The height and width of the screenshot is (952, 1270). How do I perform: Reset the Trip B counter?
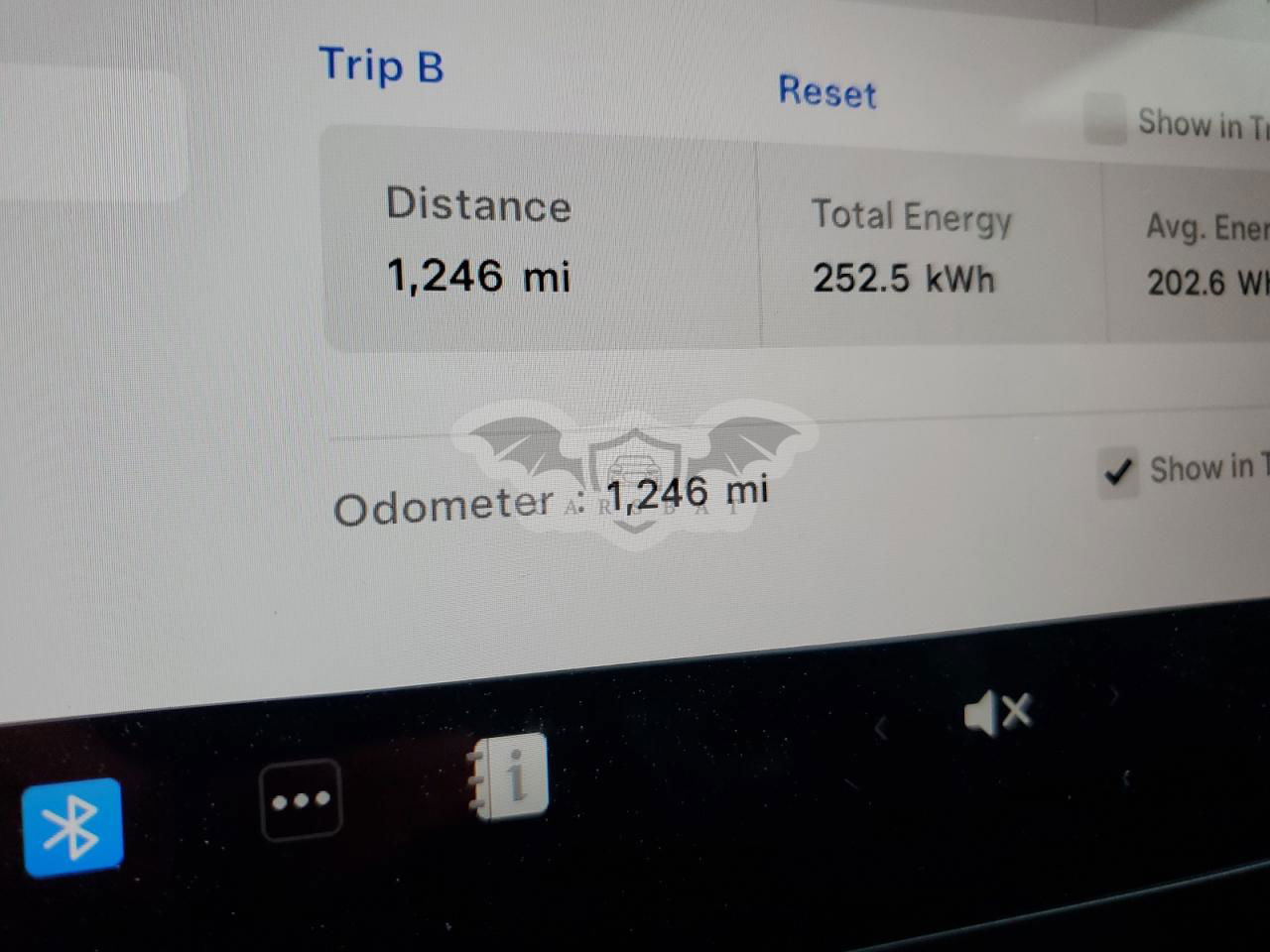(x=826, y=91)
